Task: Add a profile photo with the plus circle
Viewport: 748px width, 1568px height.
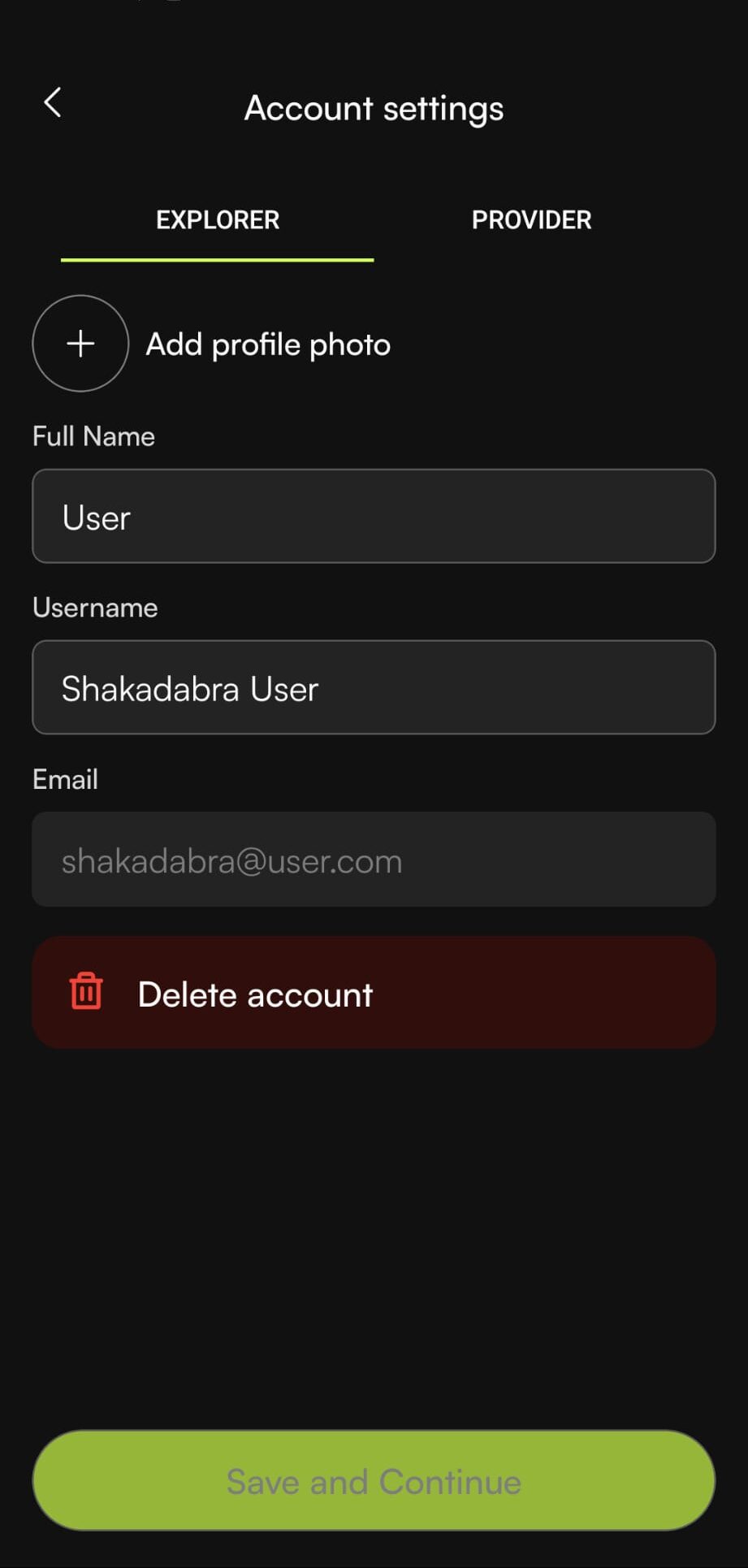Action: (80, 344)
